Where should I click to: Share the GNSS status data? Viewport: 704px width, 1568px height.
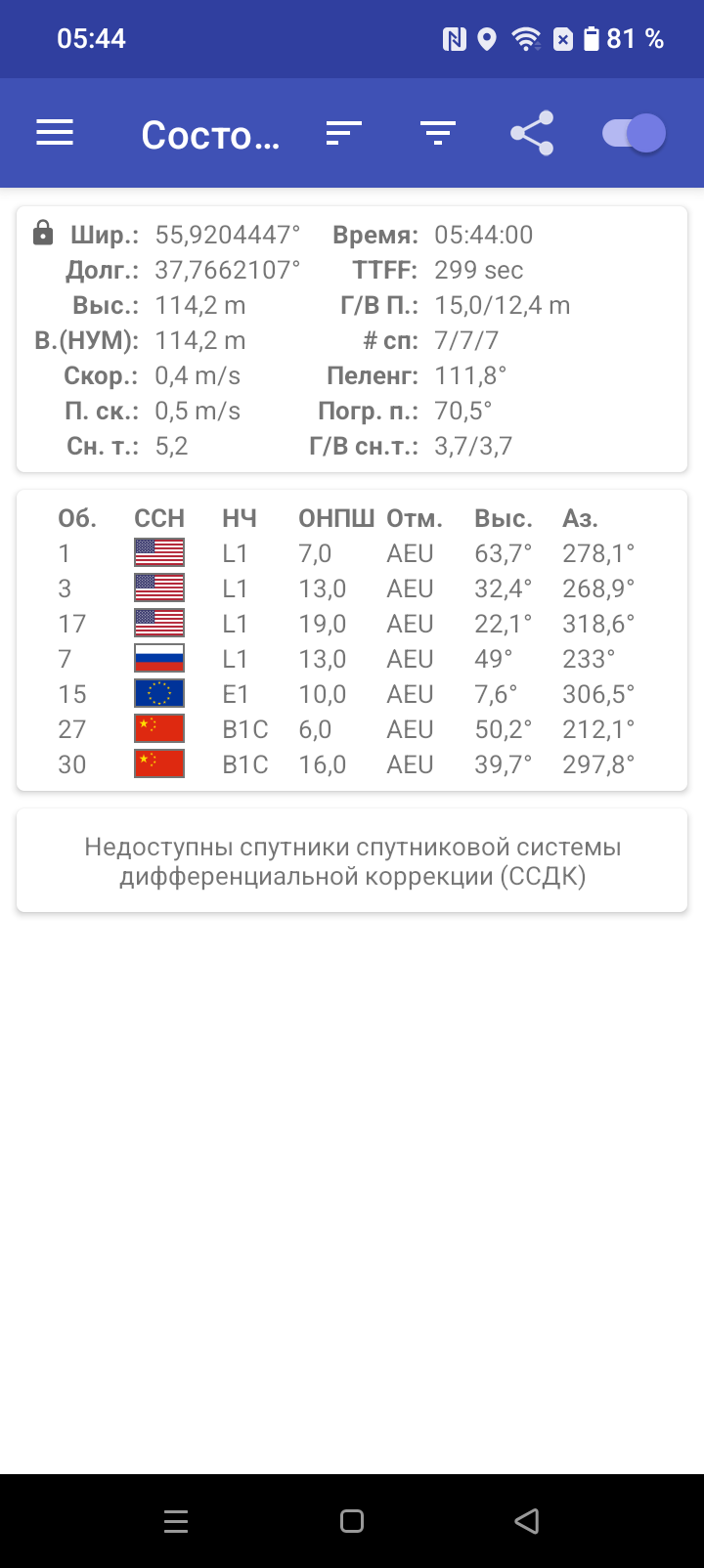point(532,133)
